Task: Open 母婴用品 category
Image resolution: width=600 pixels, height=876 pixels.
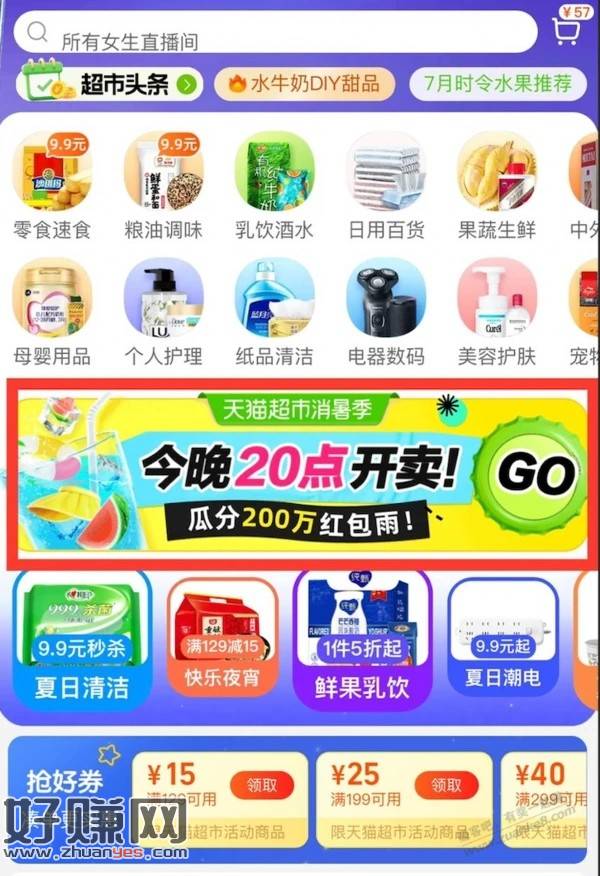Action: click(51, 312)
